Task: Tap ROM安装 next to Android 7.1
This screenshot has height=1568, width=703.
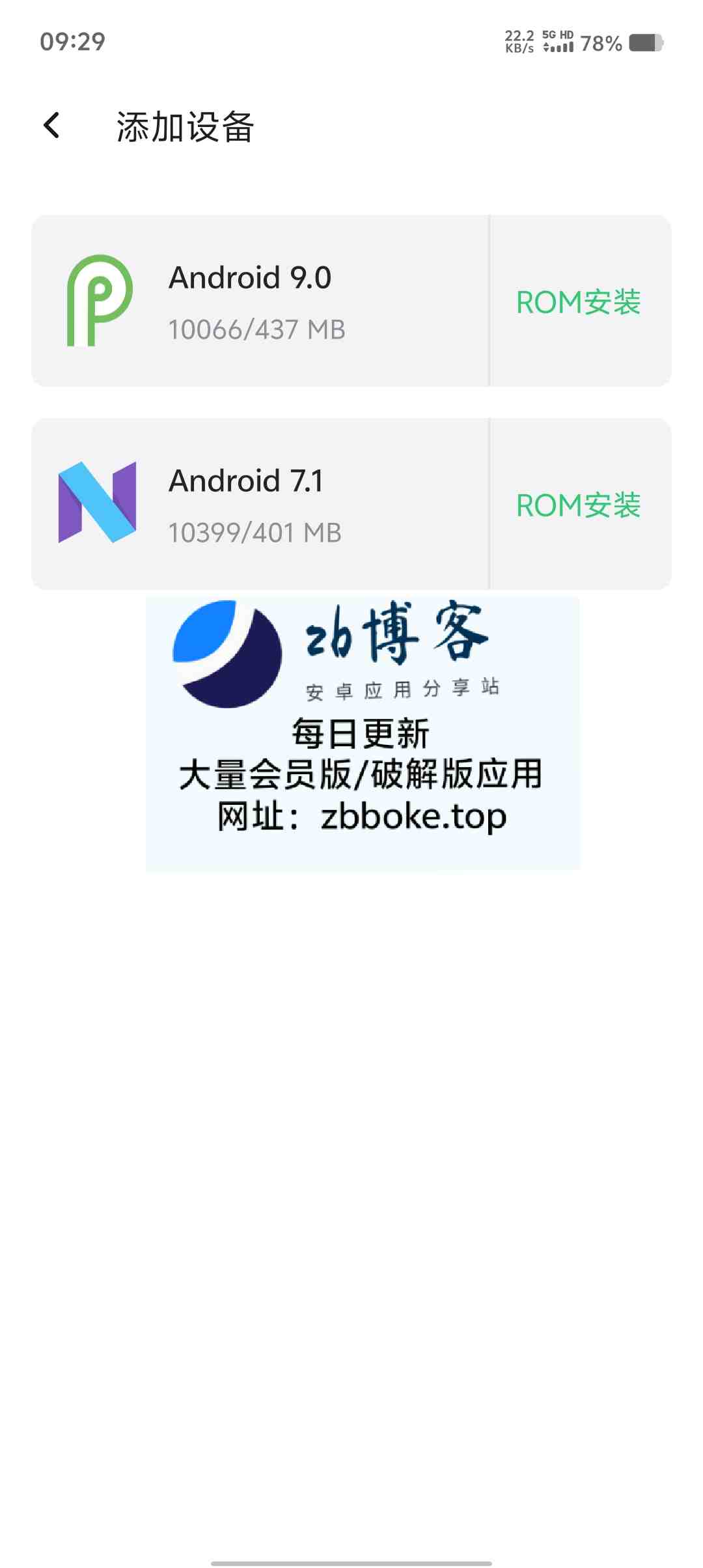Action: point(578,505)
